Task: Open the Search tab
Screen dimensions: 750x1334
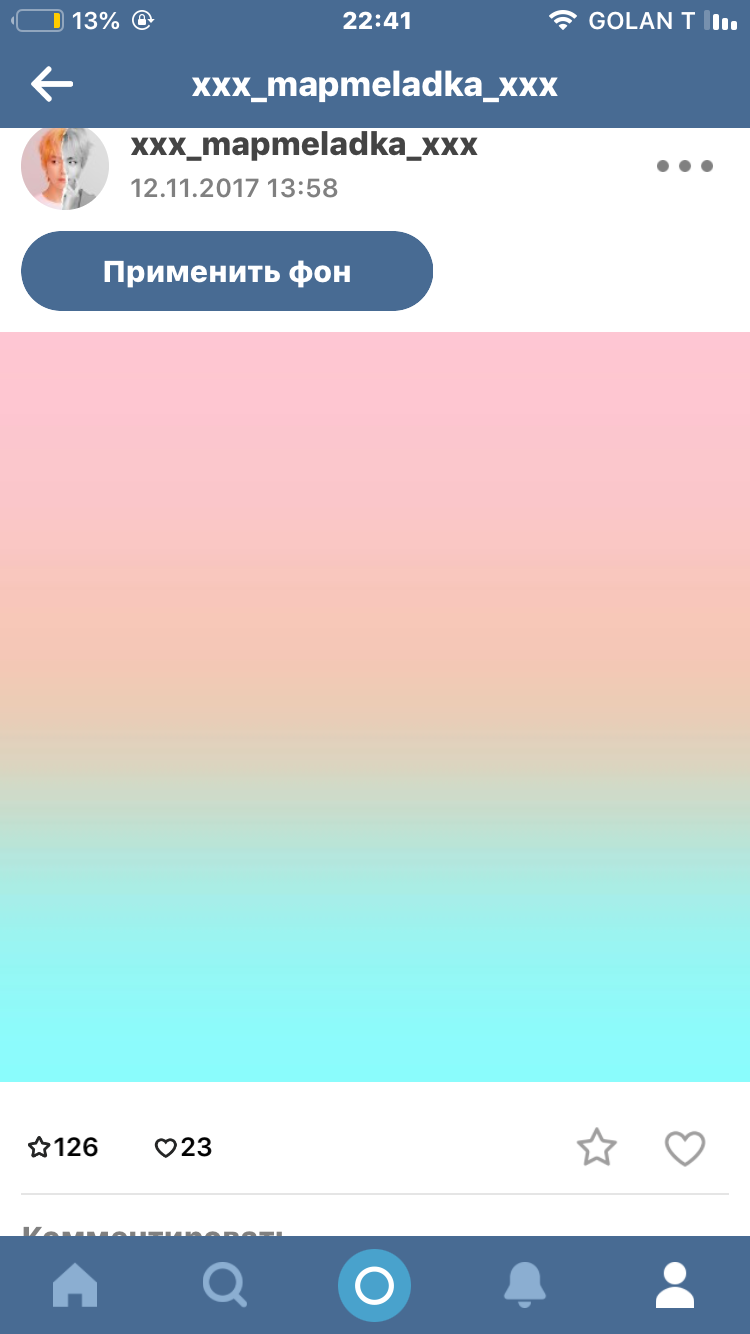Action: (x=225, y=1285)
